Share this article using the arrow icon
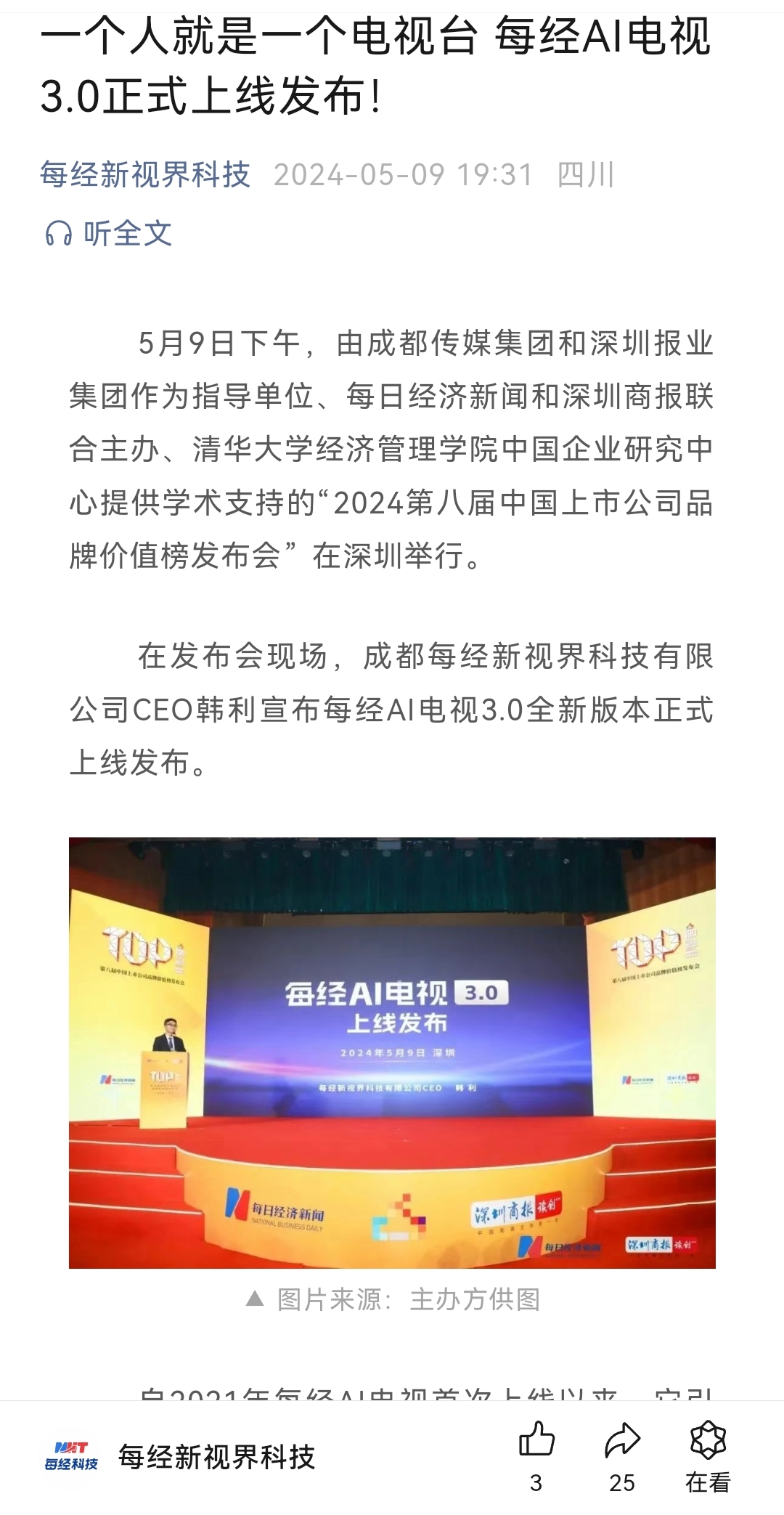This screenshot has height=1515, width=784. click(622, 1439)
